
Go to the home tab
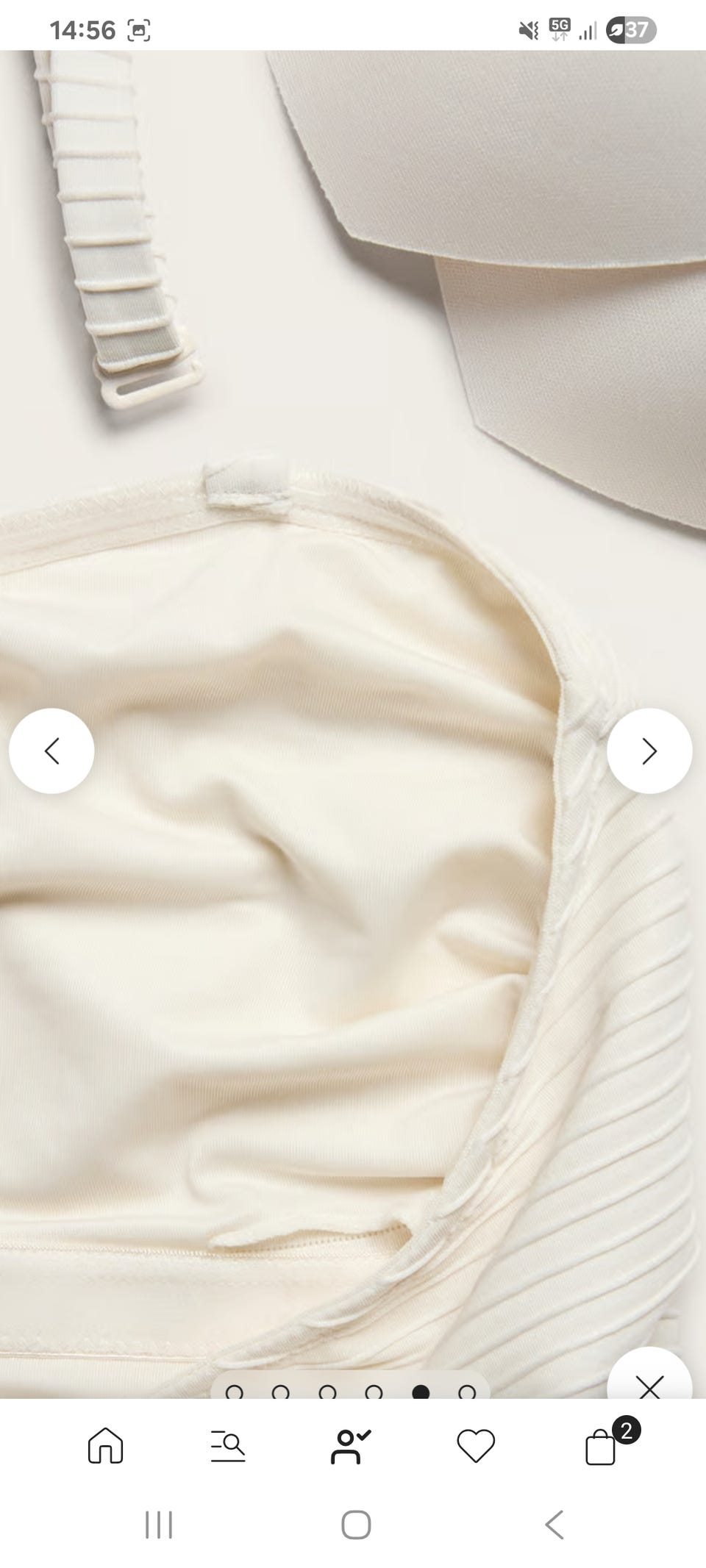pos(105,1446)
